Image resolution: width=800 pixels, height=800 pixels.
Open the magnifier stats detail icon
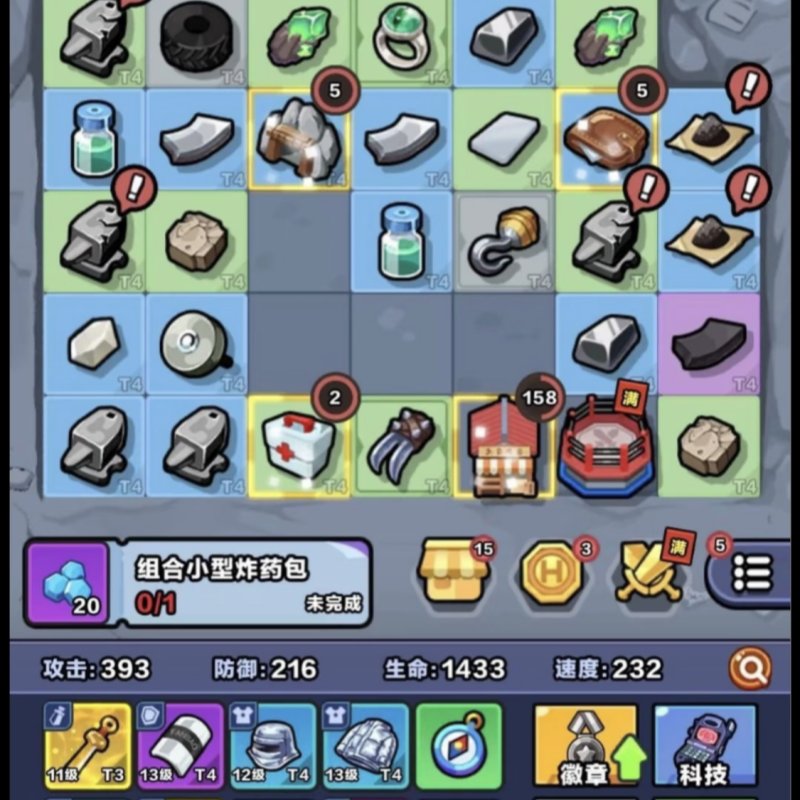tap(750, 668)
